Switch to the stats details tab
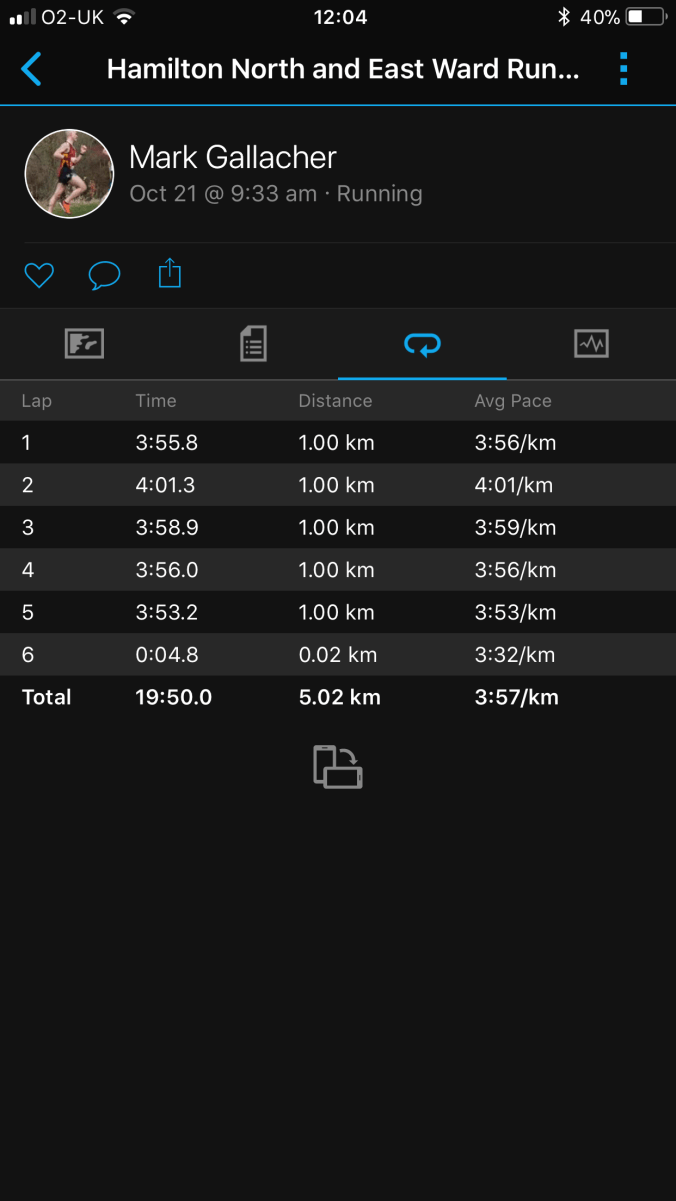The height and width of the screenshot is (1201, 676). pos(253,345)
